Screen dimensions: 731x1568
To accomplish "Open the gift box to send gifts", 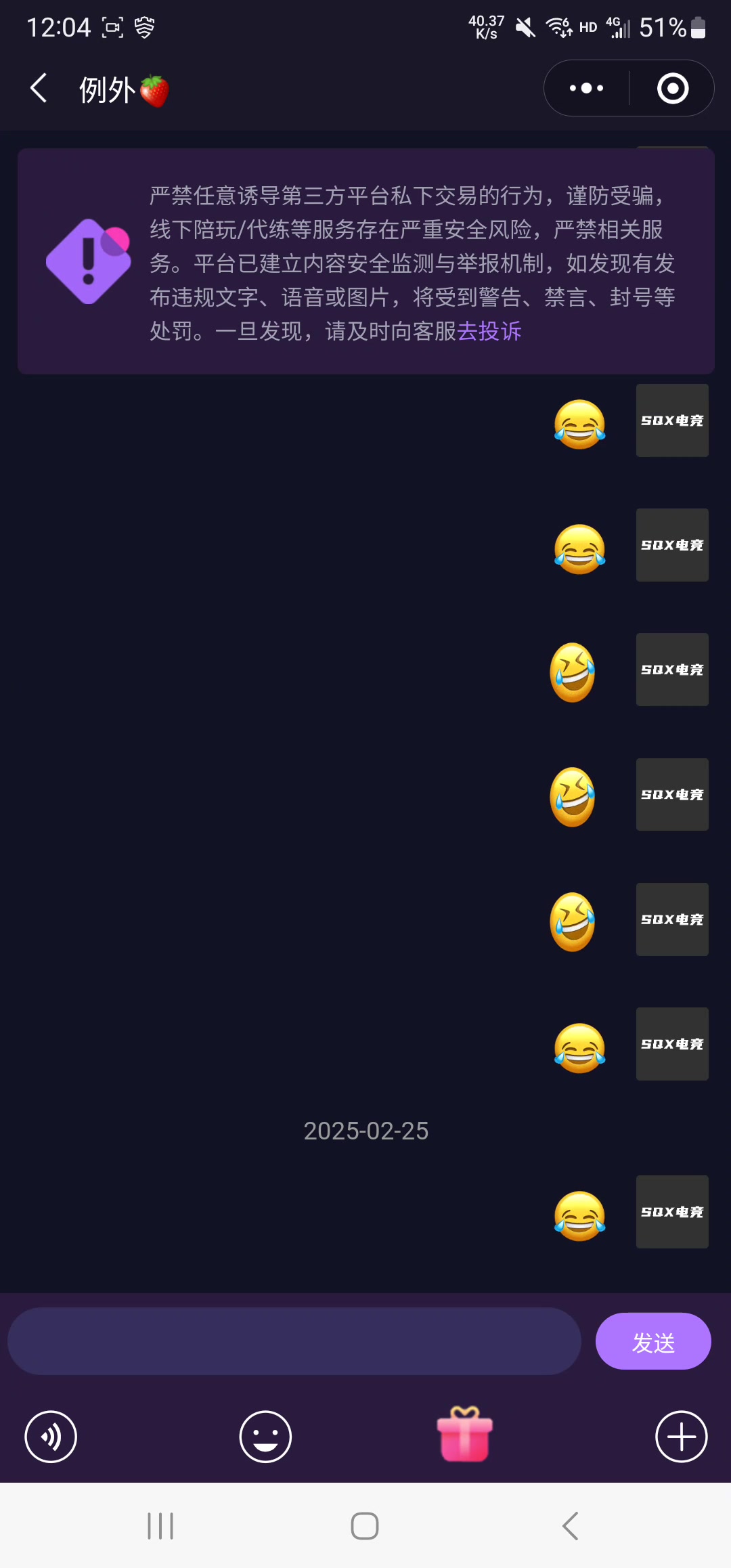I will 465,1435.
